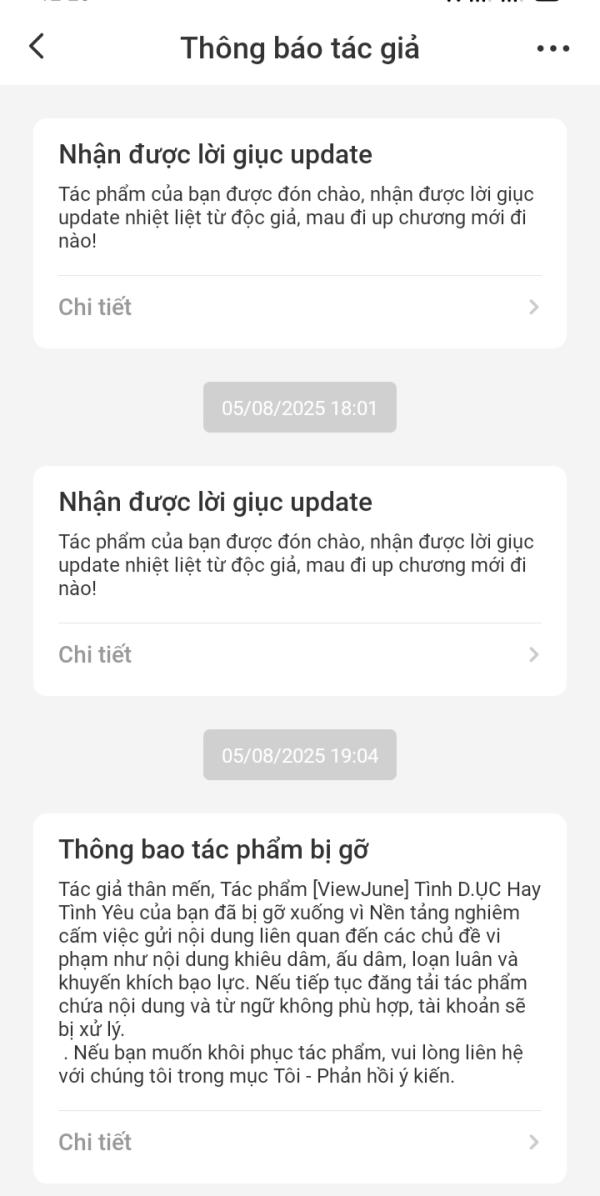View Chi tiết of the update notice preceding the 18:01 timestamp
The width and height of the screenshot is (600, 1196).
(299, 307)
